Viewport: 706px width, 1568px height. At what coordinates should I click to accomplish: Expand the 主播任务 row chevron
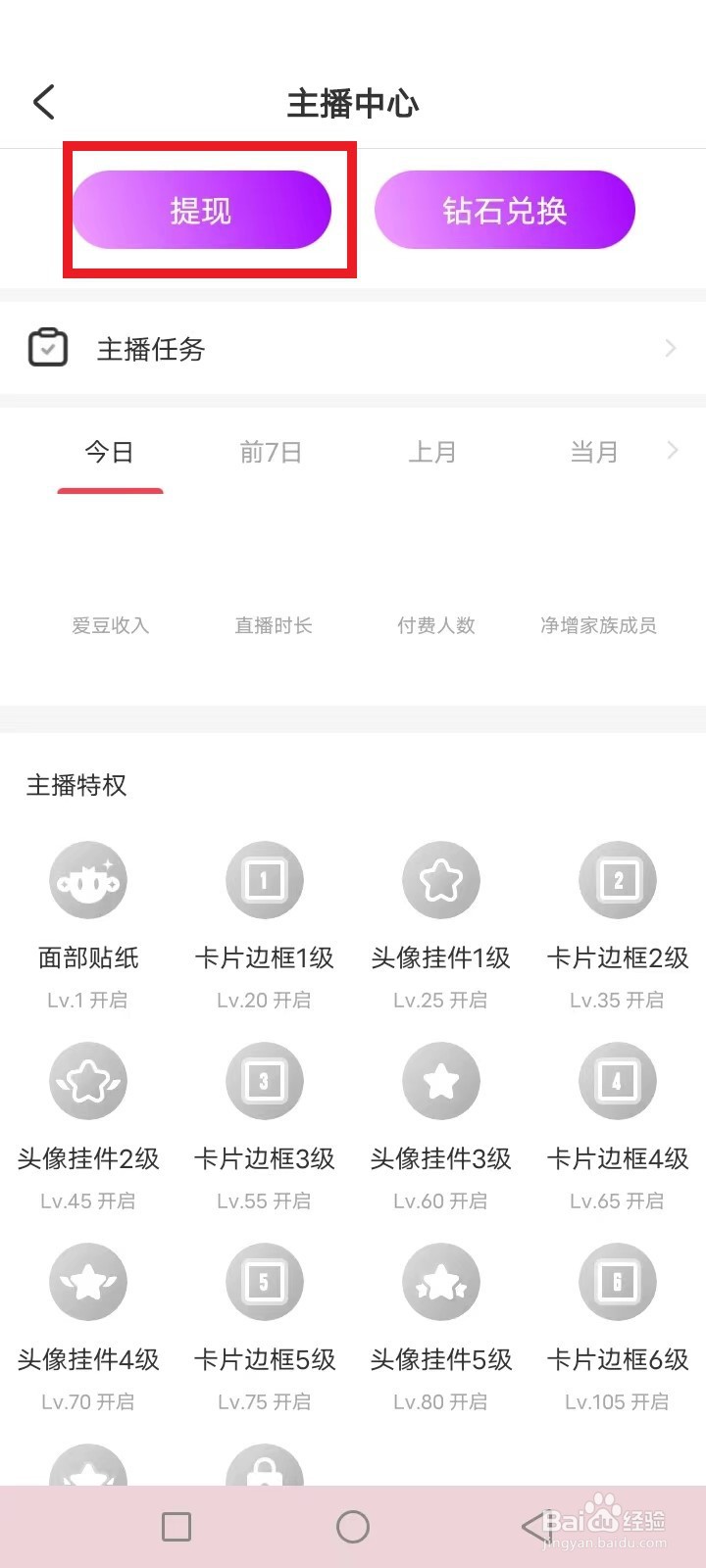(x=671, y=348)
